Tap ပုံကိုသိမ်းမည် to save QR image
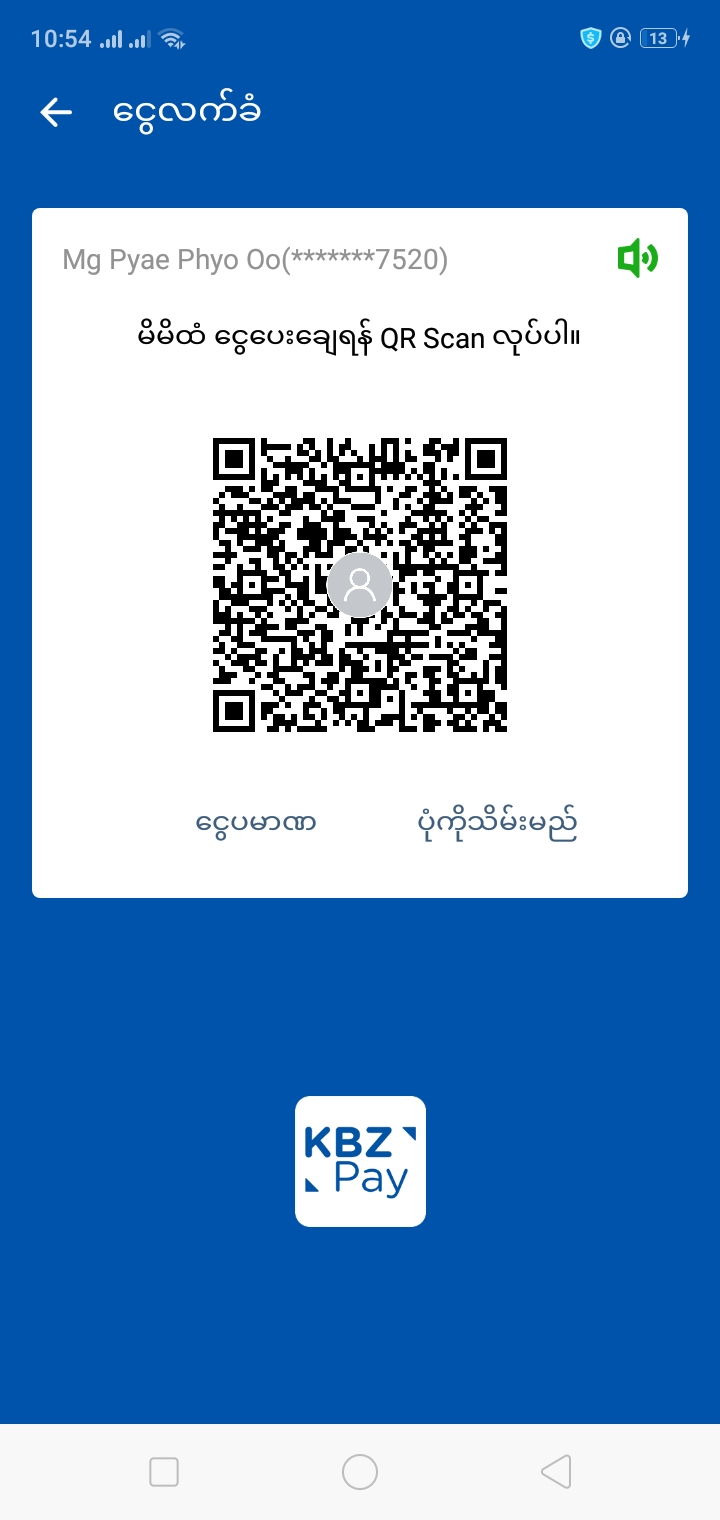The width and height of the screenshot is (720, 1520). point(497,823)
